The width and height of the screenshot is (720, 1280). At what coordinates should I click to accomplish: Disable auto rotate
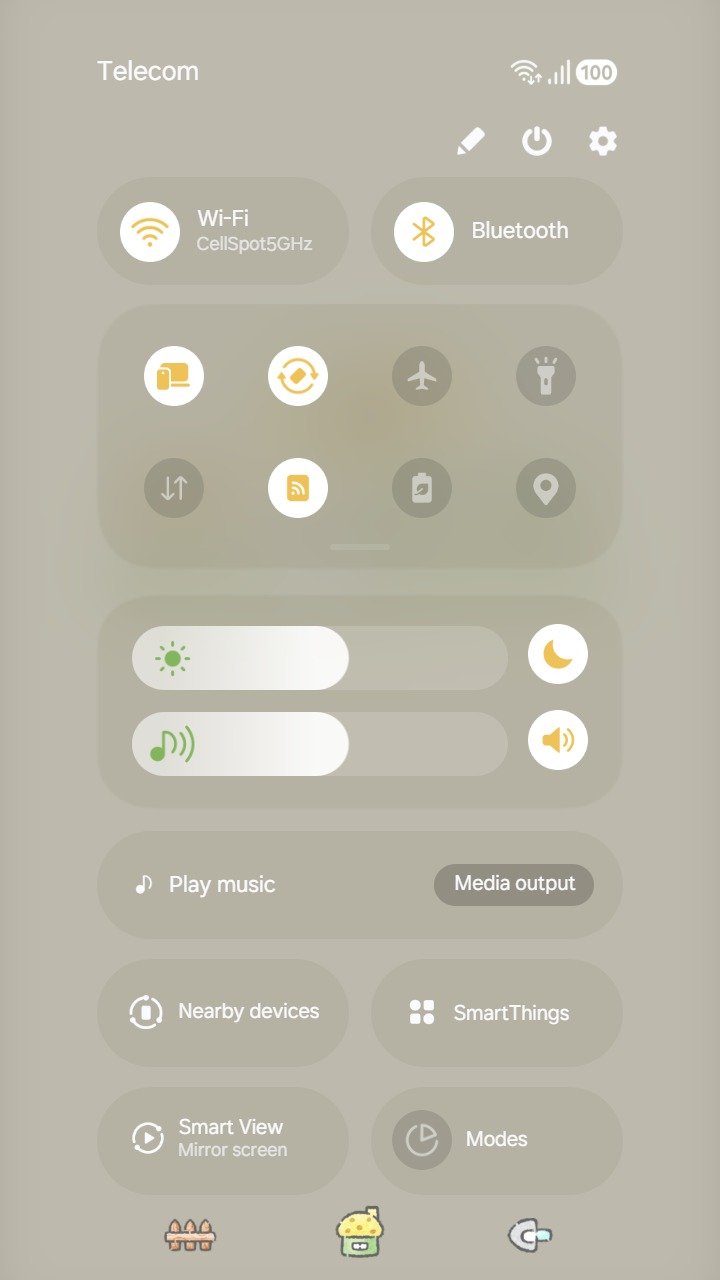[x=298, y=376]
